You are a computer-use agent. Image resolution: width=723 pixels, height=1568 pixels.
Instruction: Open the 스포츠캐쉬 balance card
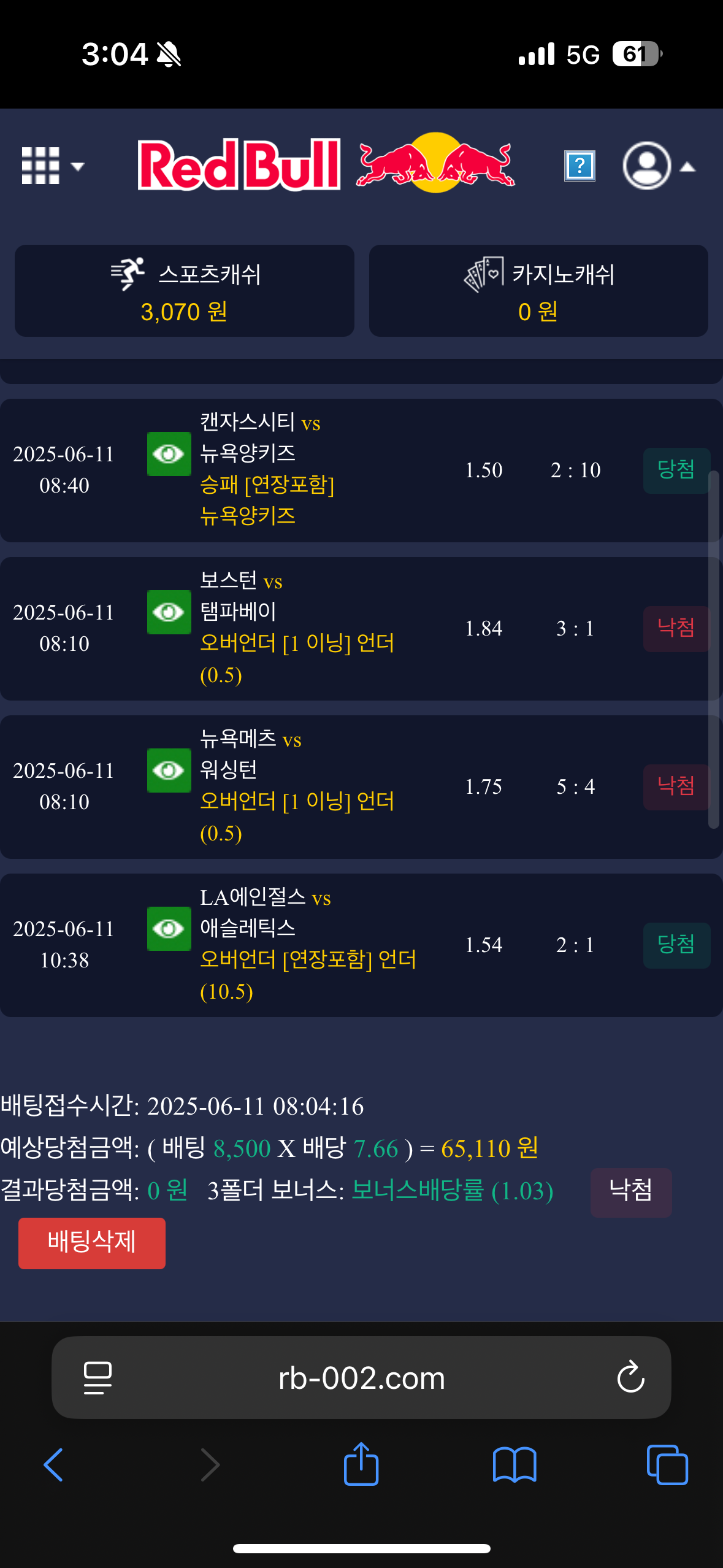coord(184,291)
